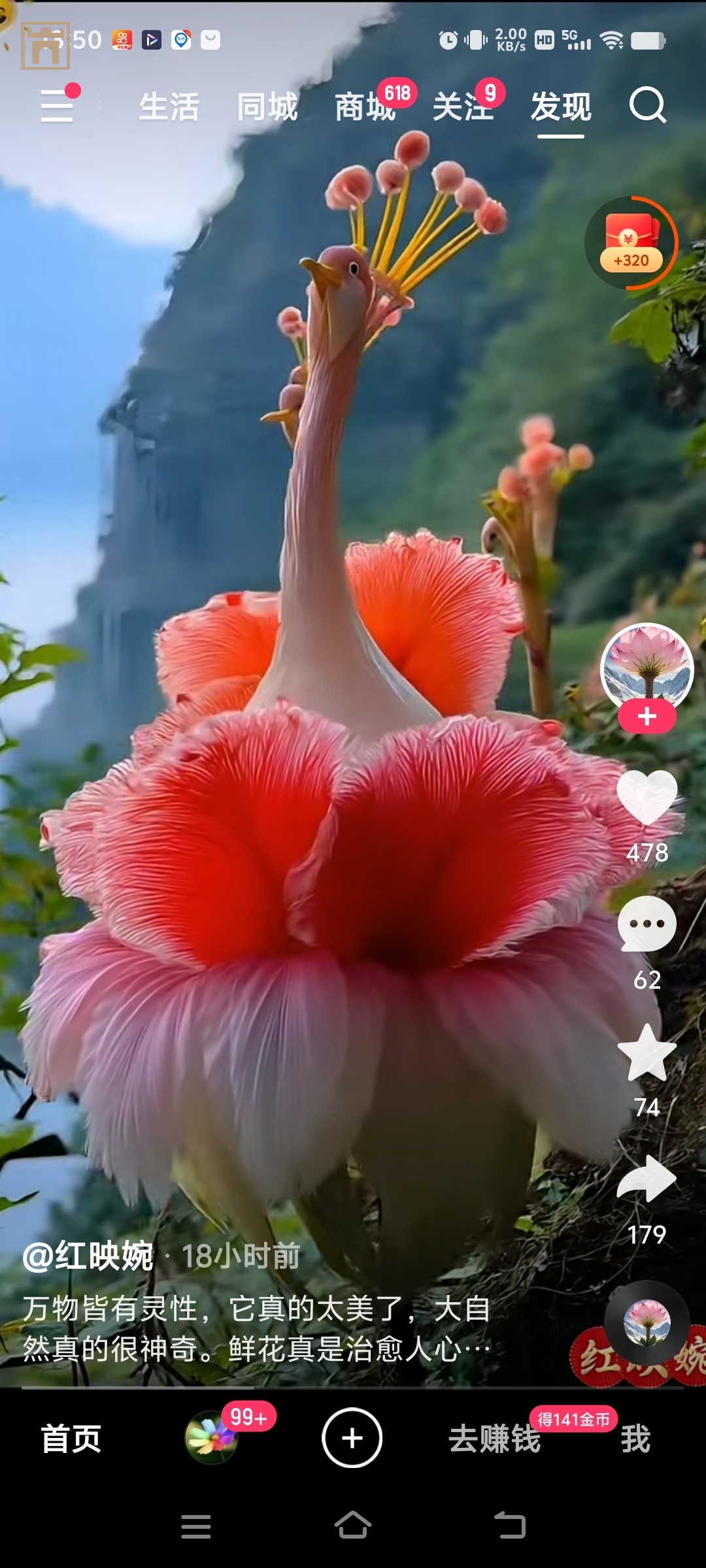Follow the author with the plus button

[647, 717]
